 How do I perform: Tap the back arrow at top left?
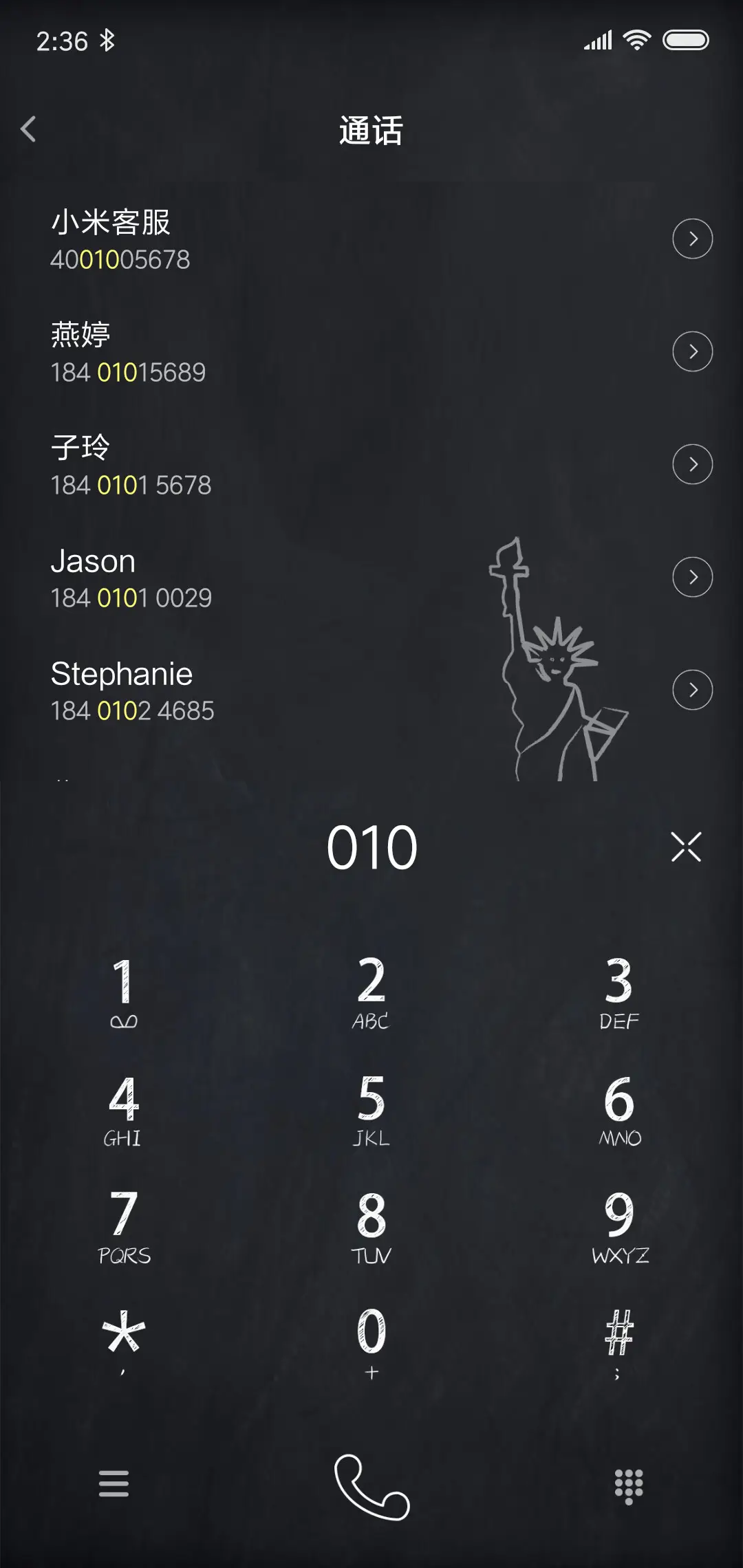pos(29,129)
